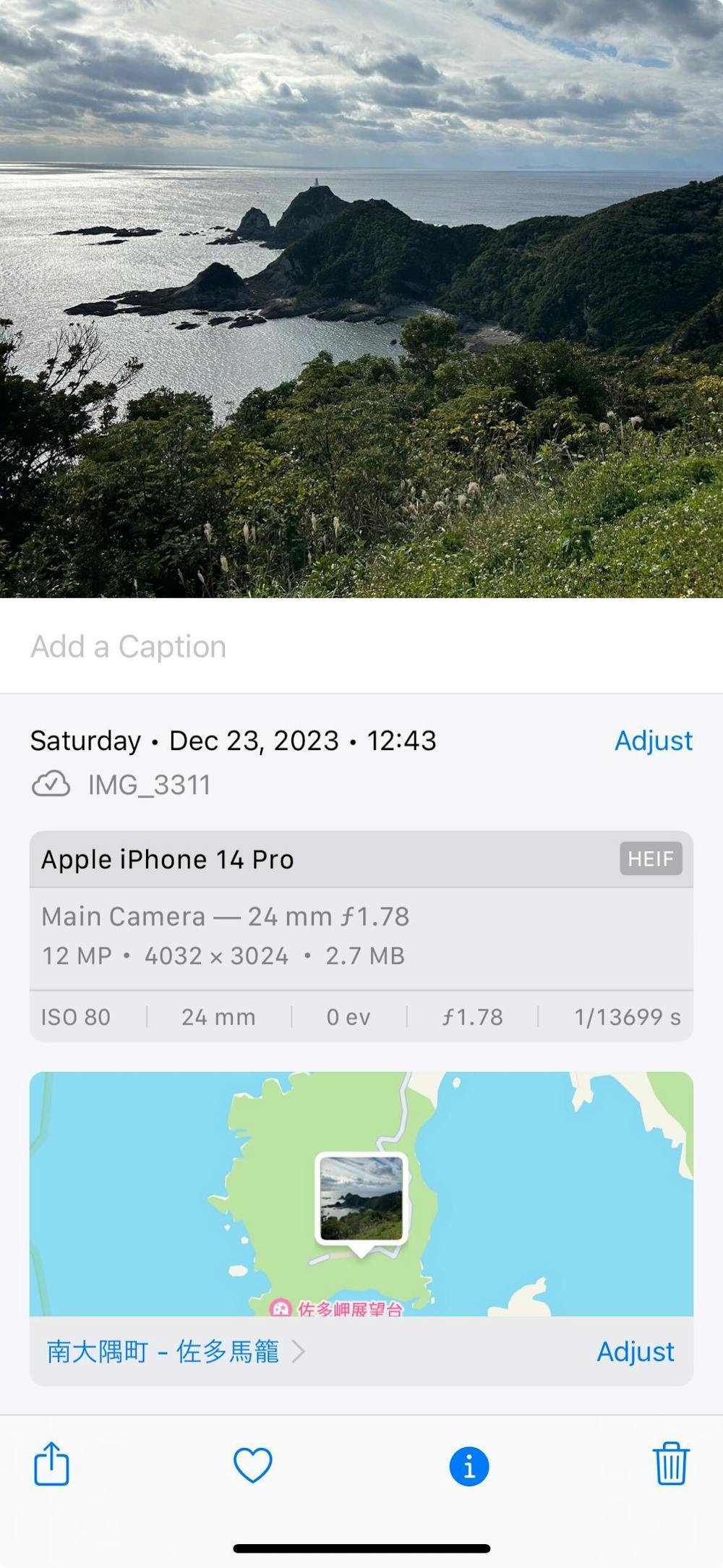723x1568 pixels.
Task: Share this photo
Action: coord(51,1465)
